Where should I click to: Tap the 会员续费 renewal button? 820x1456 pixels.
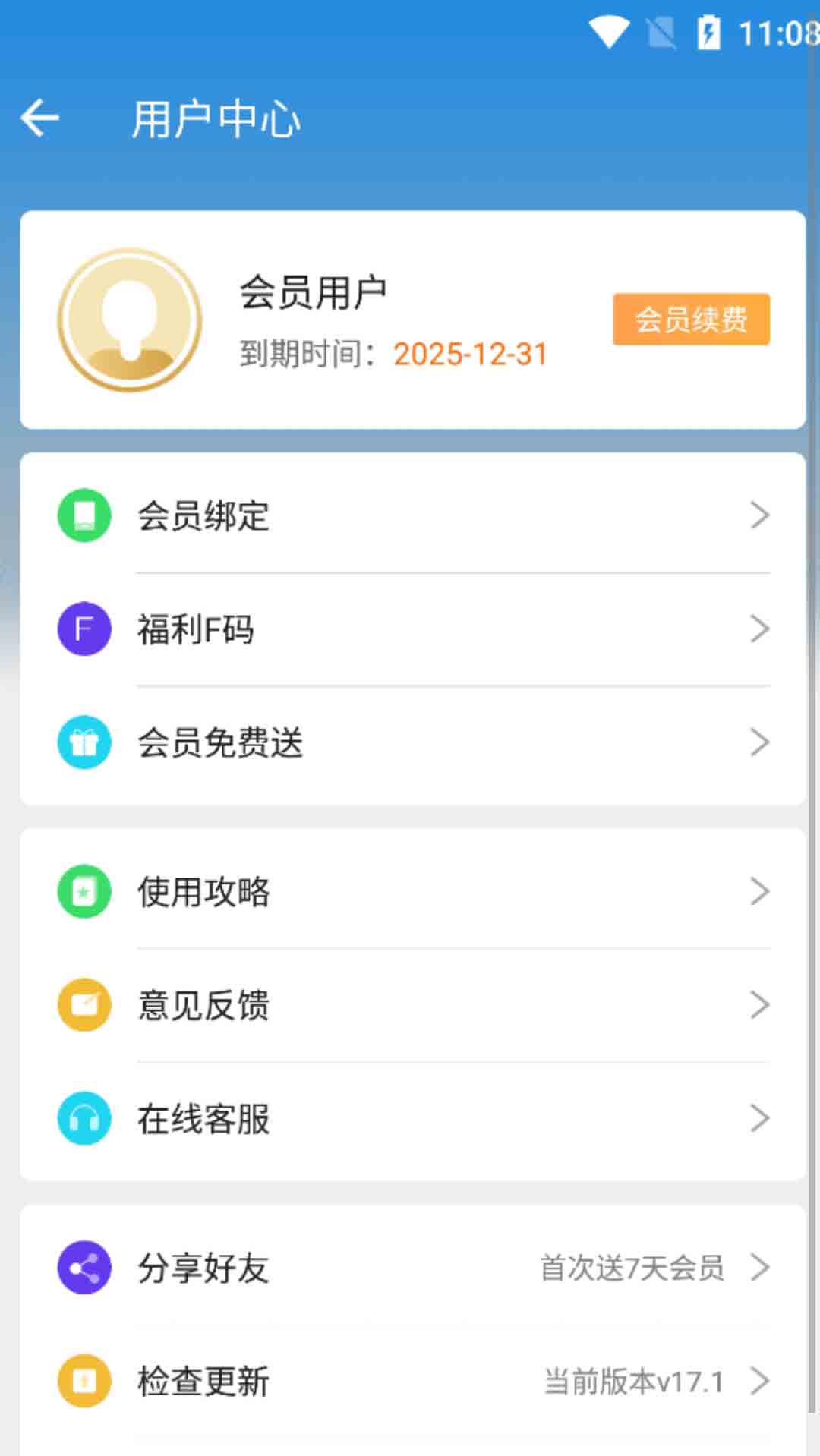(x=691, y=319)
